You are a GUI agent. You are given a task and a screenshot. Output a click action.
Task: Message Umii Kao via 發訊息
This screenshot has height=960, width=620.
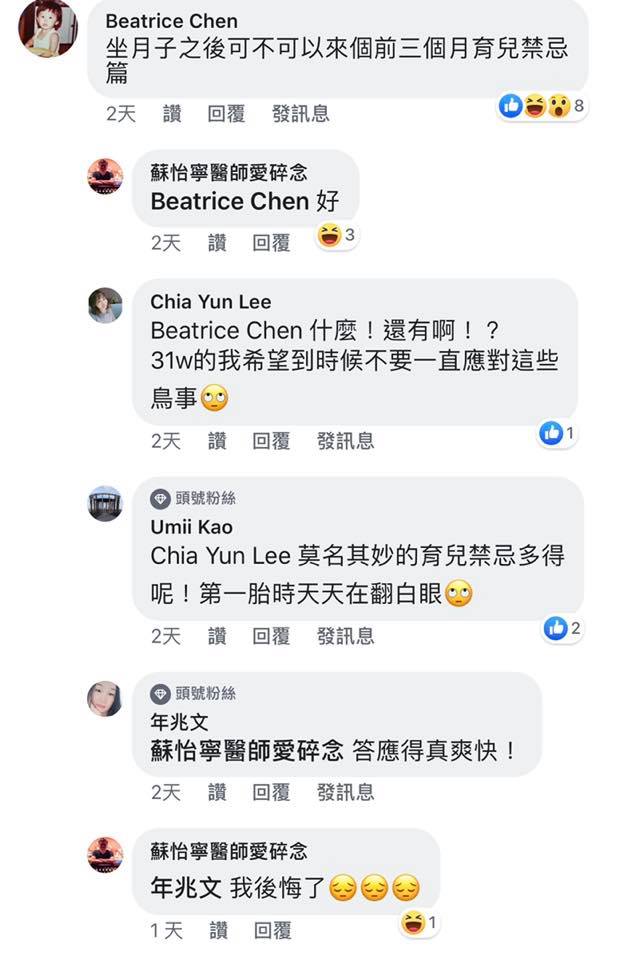345,636
